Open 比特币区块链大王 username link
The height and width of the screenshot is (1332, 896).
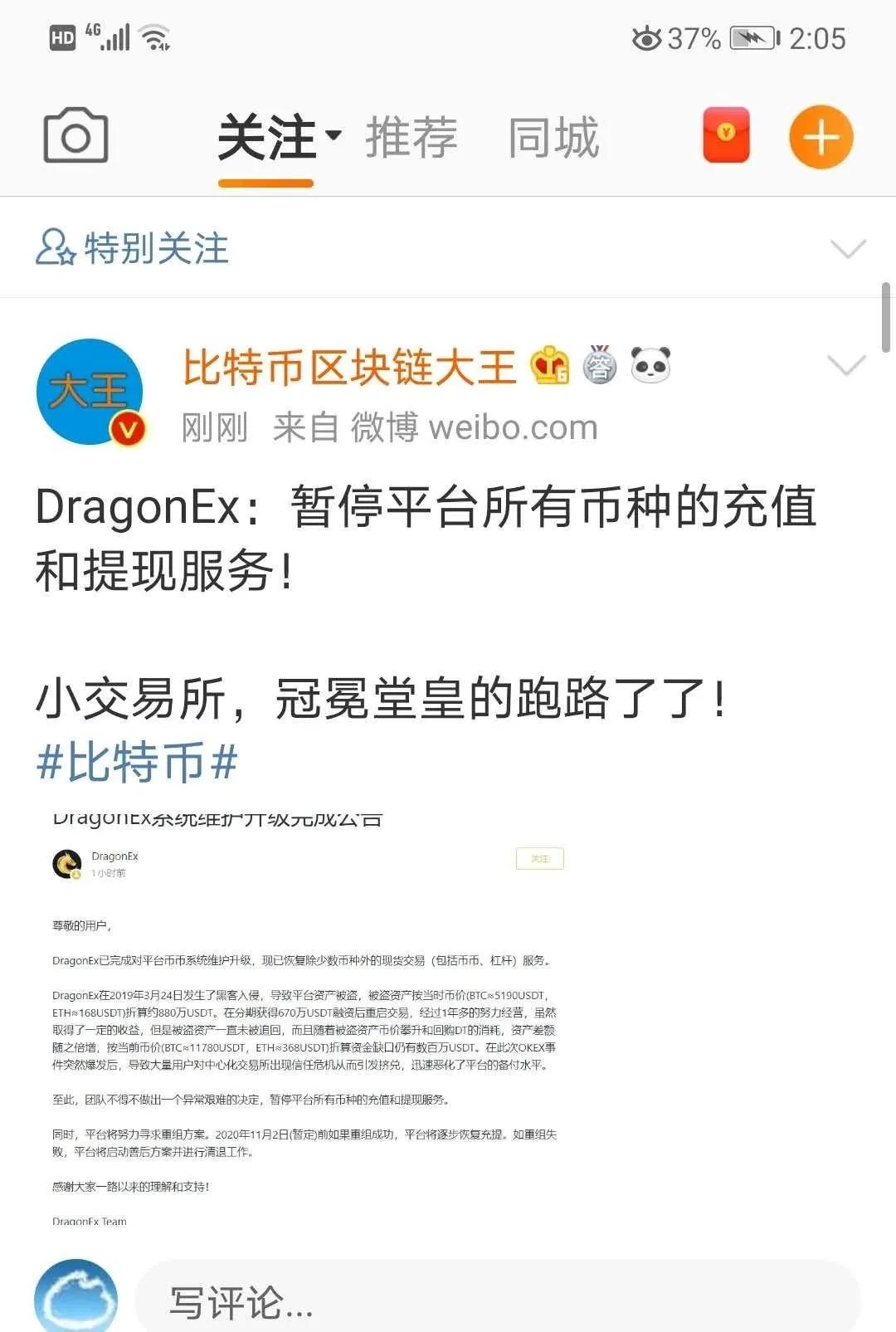[349, 368]
